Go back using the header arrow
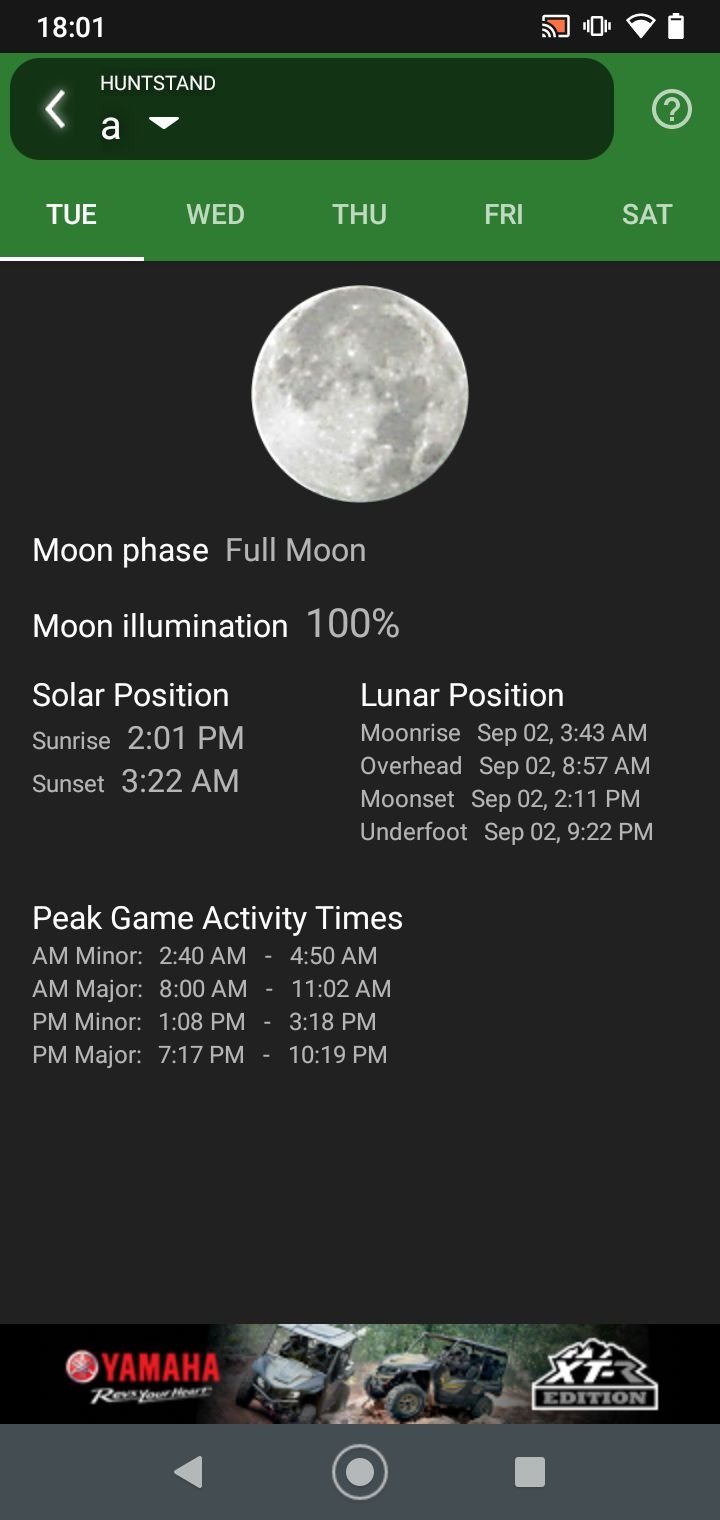The height and width of the screenshot is (1520, 720). (55, 109)
